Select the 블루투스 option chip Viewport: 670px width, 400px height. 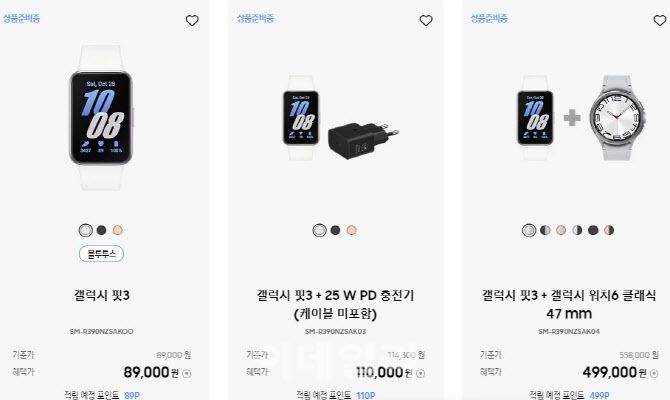pyautogui.click(x=101, y=254)
